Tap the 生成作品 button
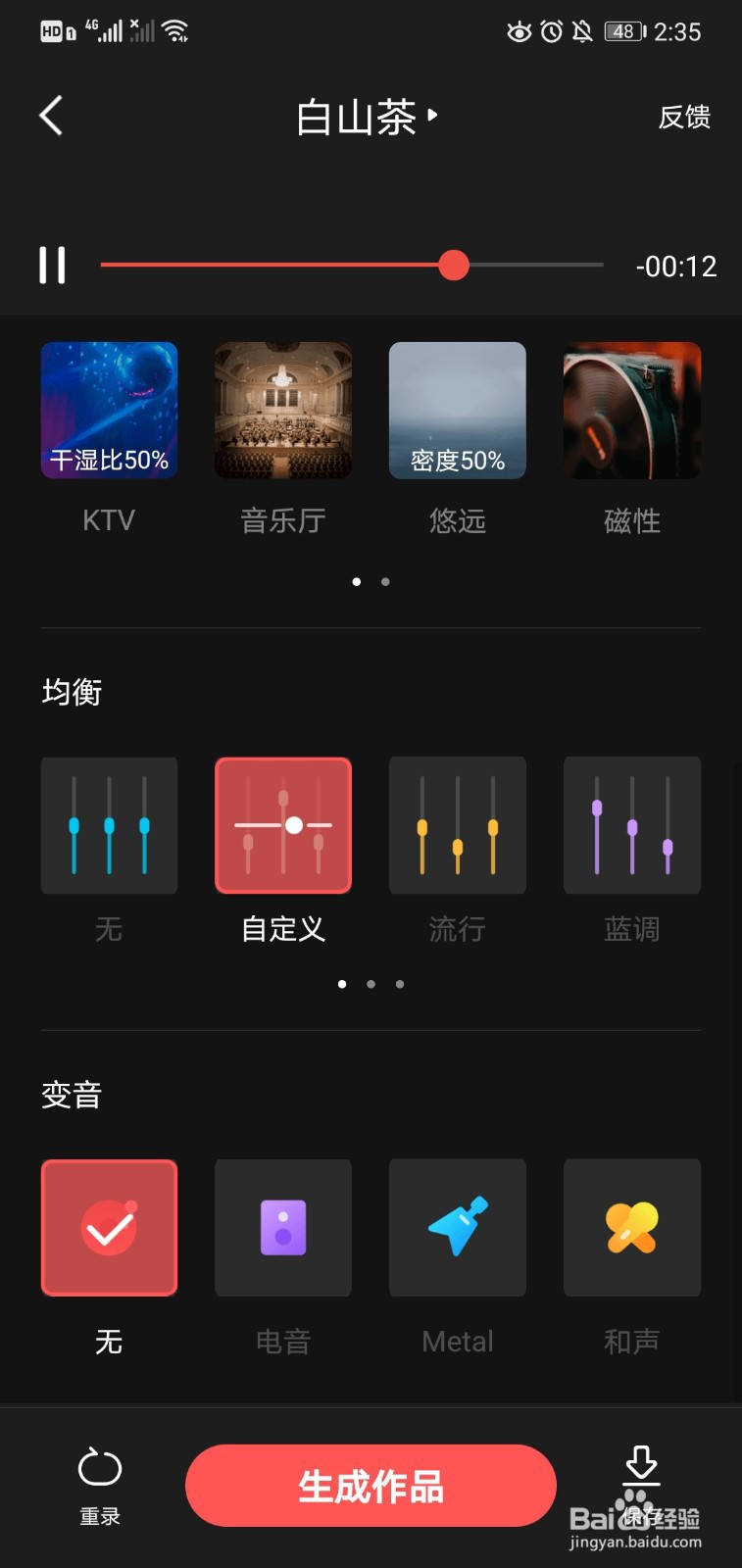The width and height of the screenshot is (742, 1568). click(371, 1486)
